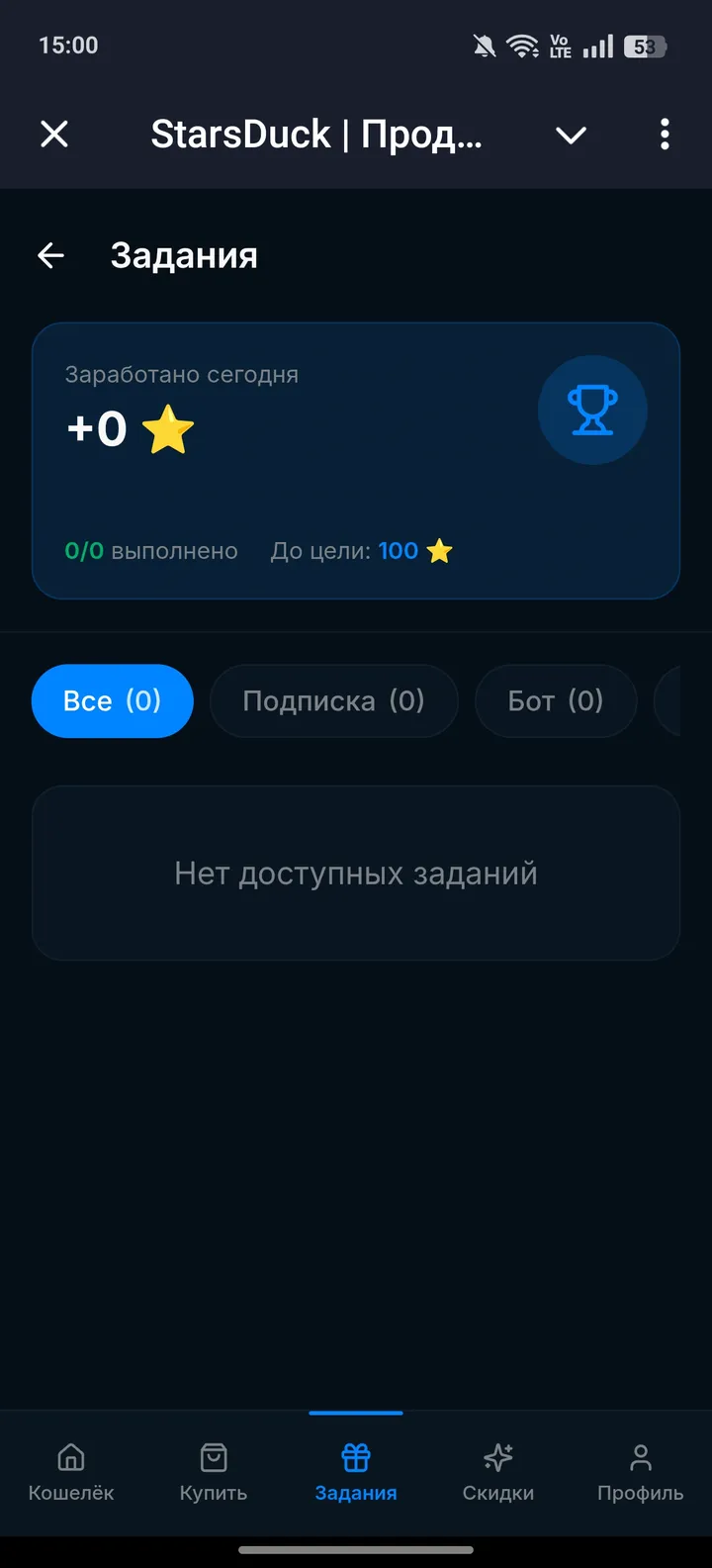Open the Скидки sparkle icon
712x1568 pixels.
(x=497, y=1455)
